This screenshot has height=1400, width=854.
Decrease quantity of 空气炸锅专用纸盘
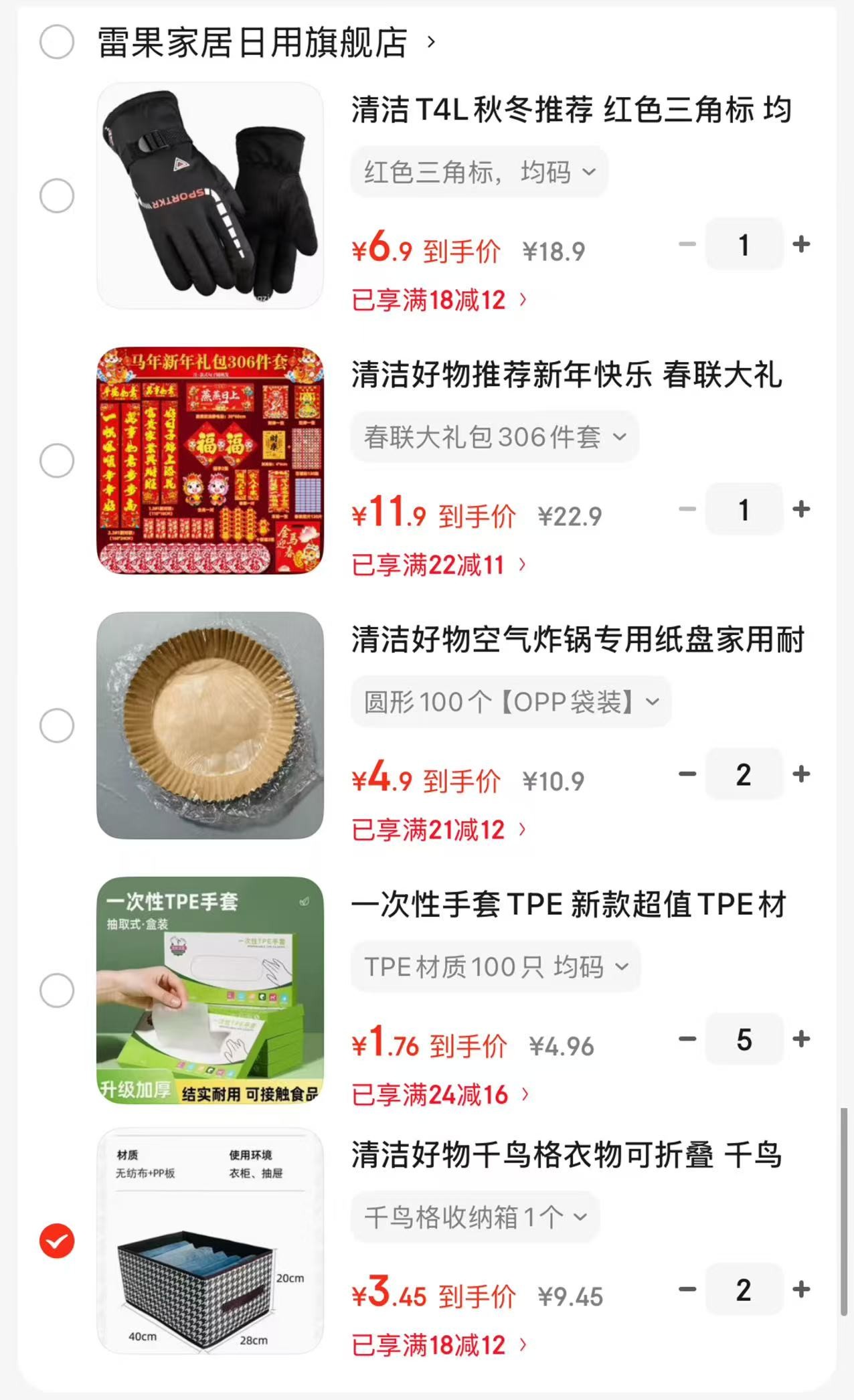(x=687, y=774)
